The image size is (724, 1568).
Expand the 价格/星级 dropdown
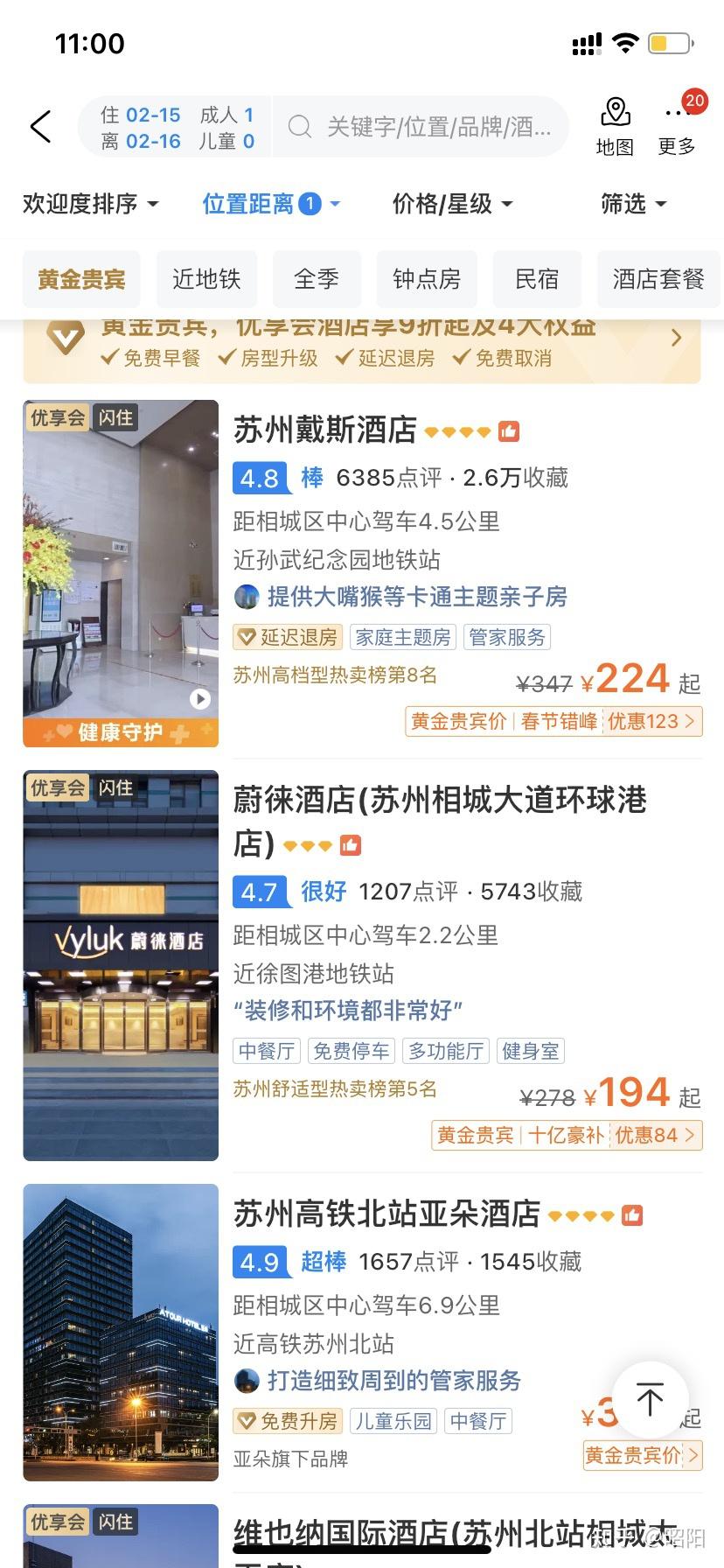click(x=451, y=204)
